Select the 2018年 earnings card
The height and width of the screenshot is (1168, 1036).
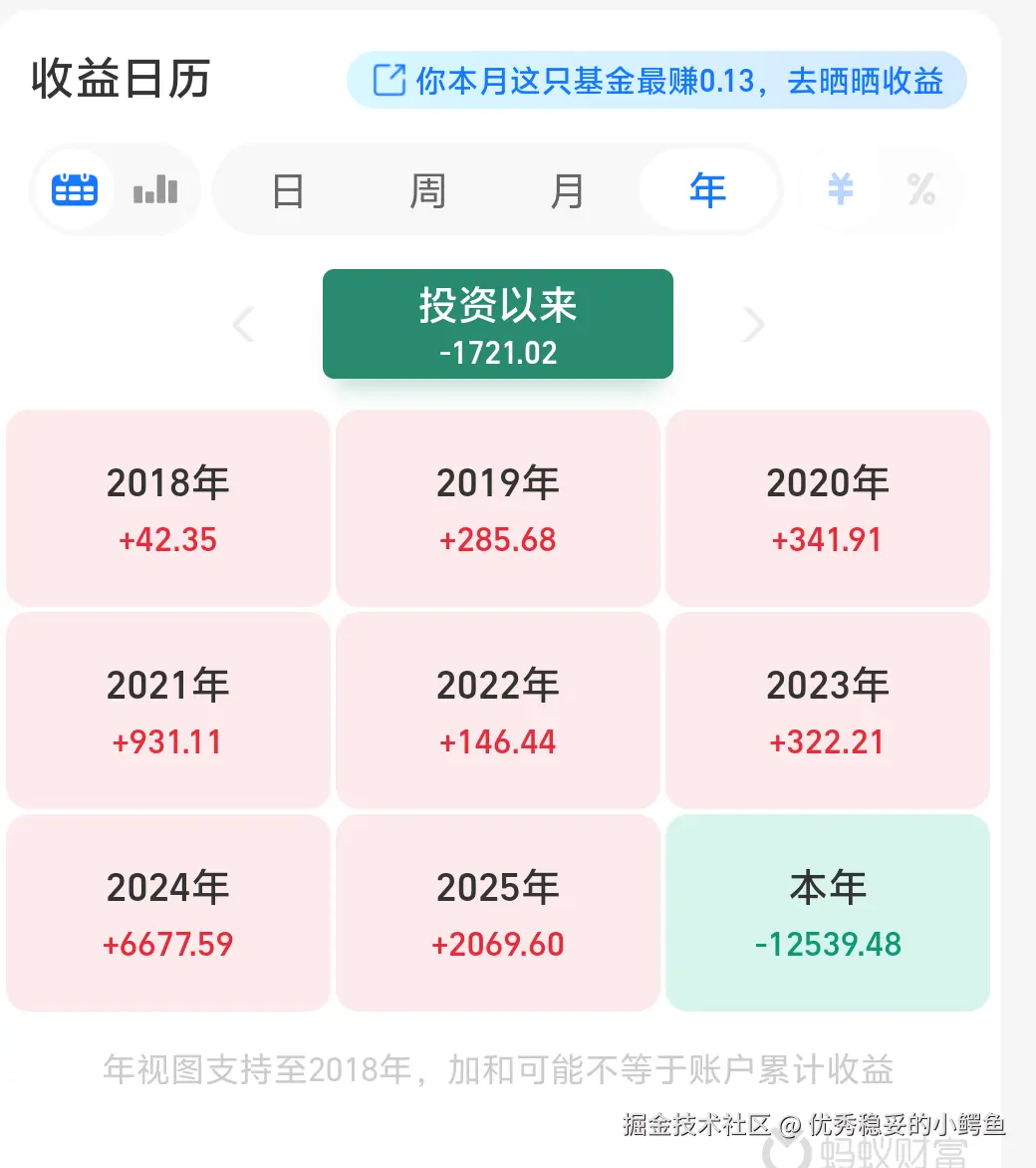tap(167, 507)
